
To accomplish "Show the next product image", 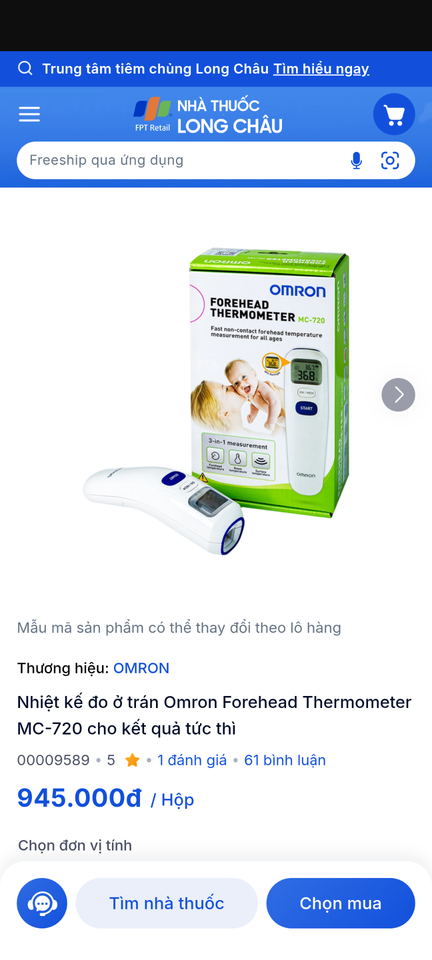I will coord(398,395).
